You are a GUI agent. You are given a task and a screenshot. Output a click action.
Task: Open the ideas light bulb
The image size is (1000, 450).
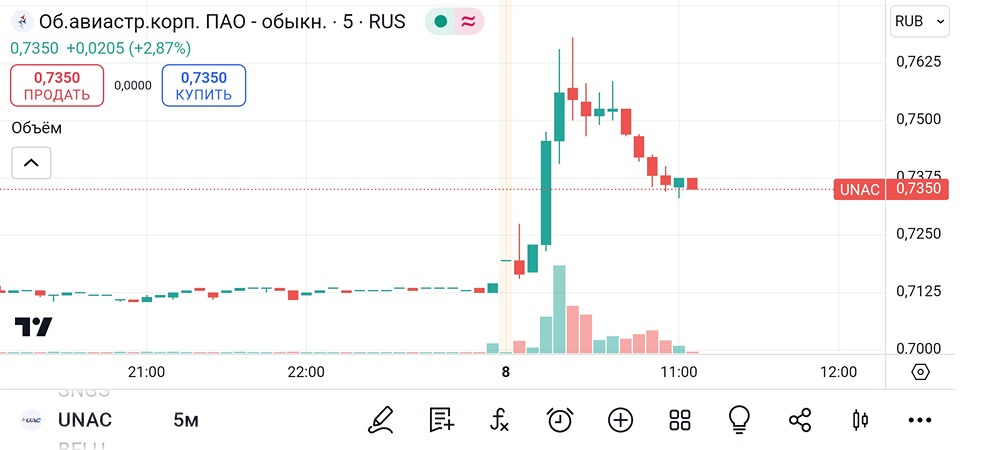(x=739, y=420)
